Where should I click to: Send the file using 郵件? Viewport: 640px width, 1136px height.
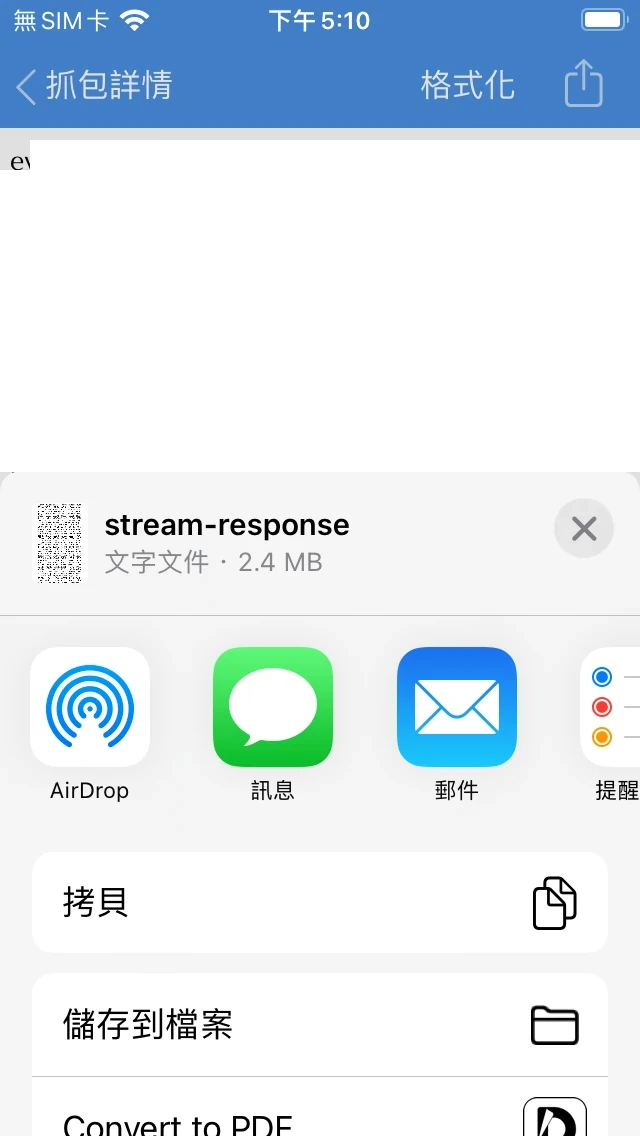click(456, 707)
